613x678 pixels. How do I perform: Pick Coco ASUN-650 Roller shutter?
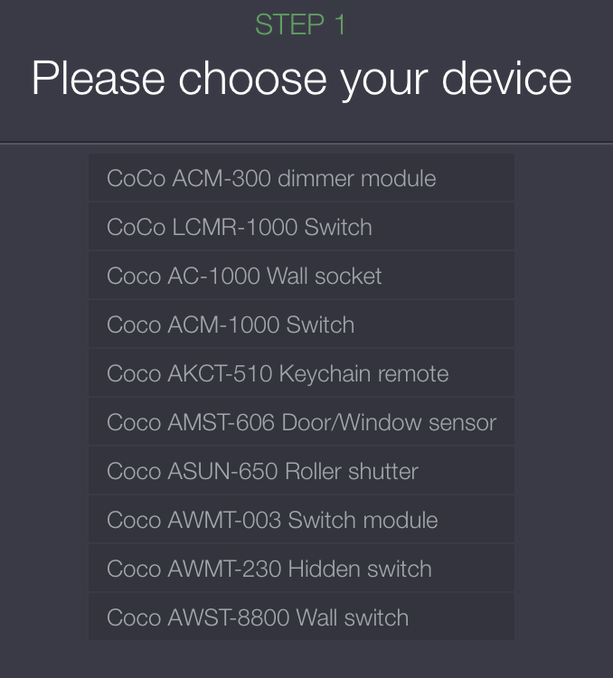300,471
